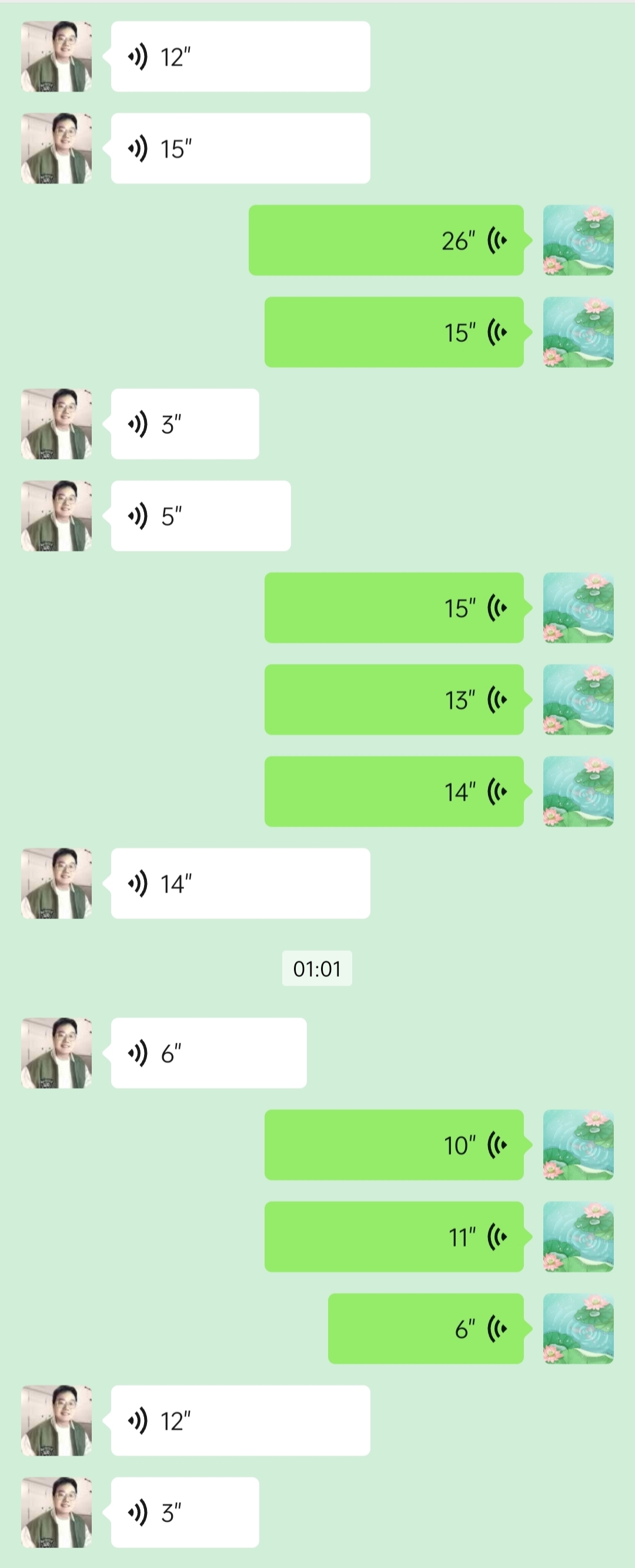The image size is (635, 1568).
Task: Play the green 6-second voice message
Action: pos(426,1329)
